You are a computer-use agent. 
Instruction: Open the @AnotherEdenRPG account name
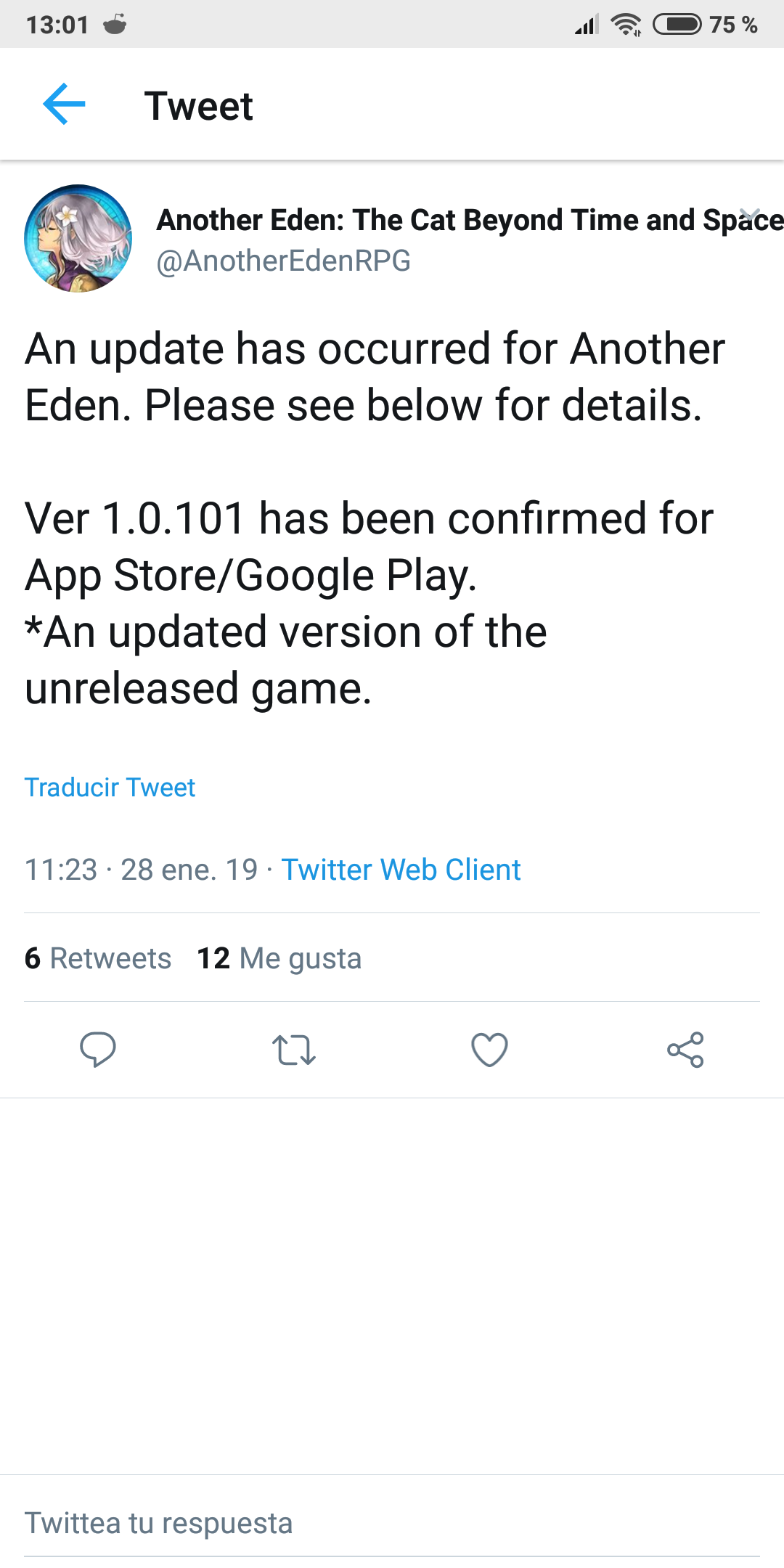283,261
